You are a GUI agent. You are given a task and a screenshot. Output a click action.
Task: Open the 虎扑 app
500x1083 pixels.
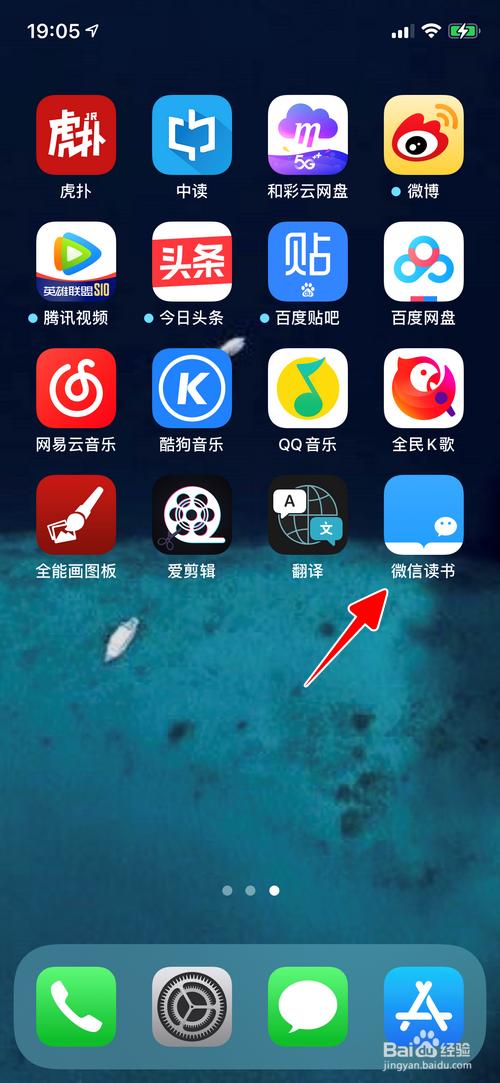tap(76, 135)
